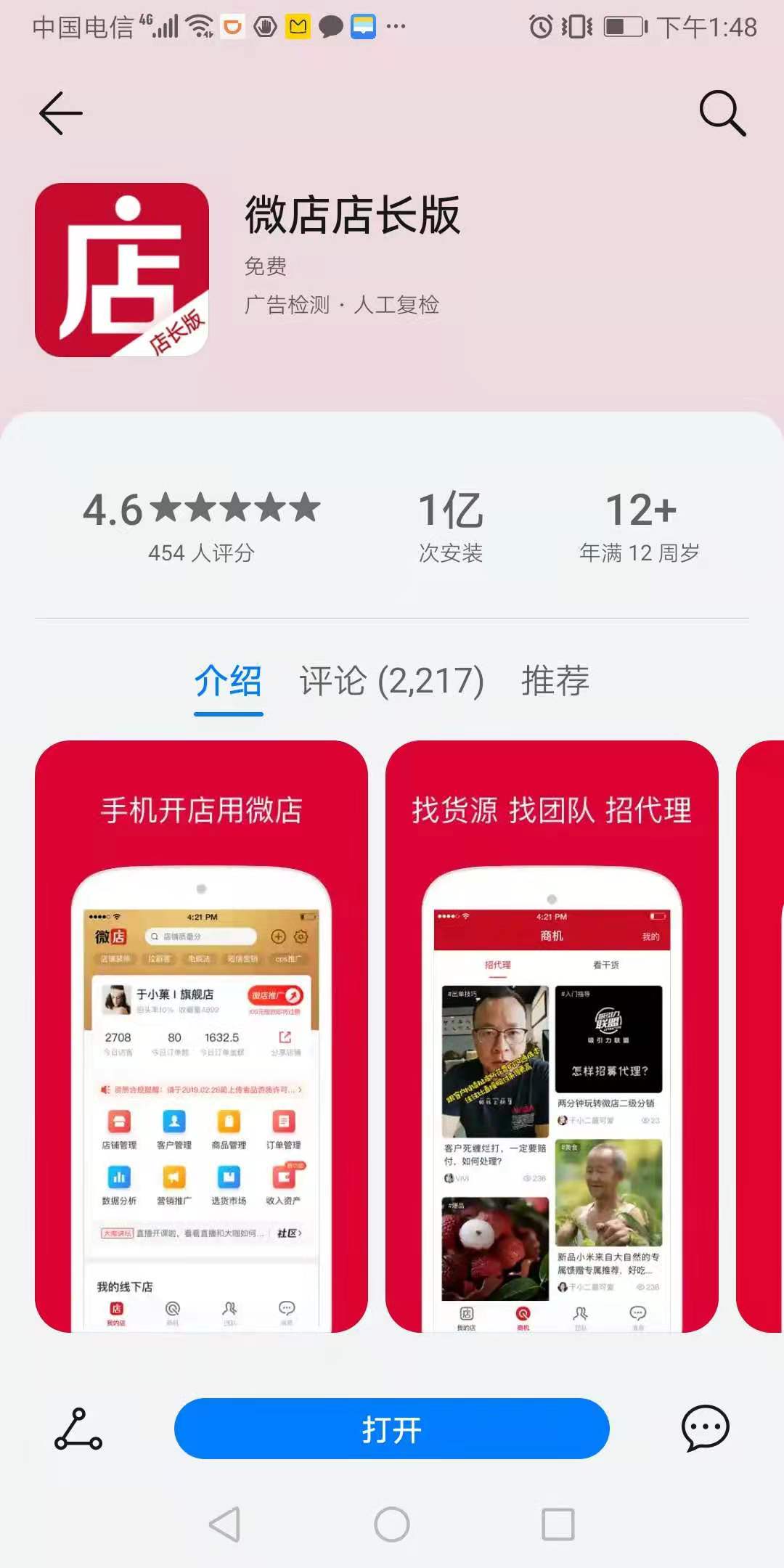Write a comment via chat bubble icon
Viewport: 784px width, 1568px height.
pyautogui.click(x=705, y=1428)
